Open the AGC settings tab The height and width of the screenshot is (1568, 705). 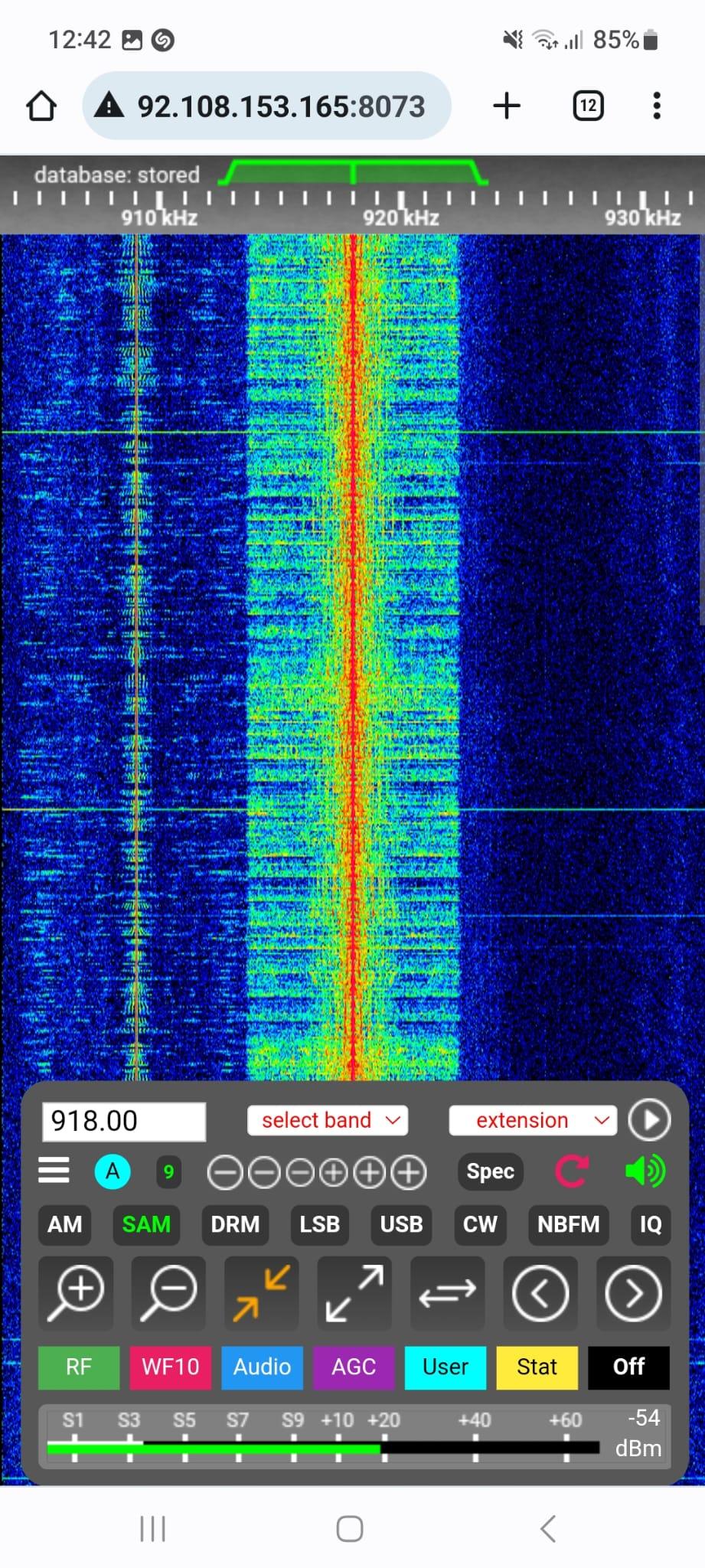(x=354, y=1367)
